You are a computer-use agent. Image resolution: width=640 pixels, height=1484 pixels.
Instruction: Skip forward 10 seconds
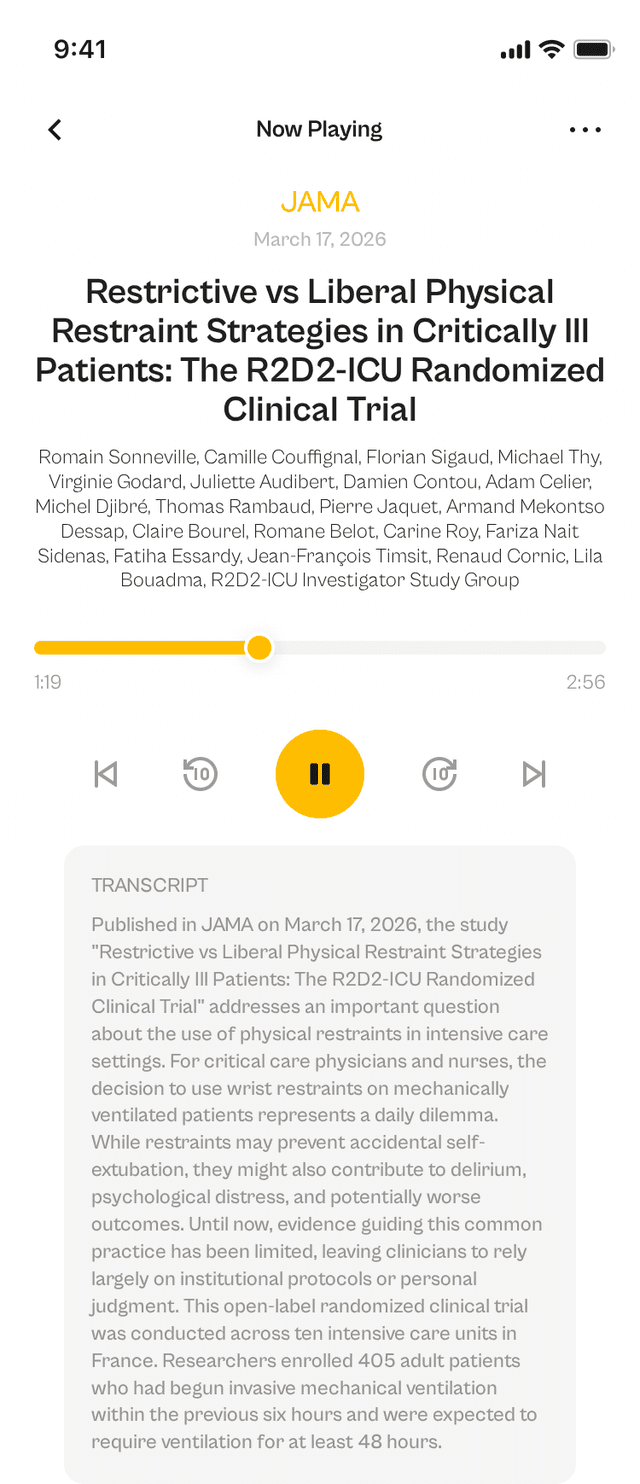[440, 774]
